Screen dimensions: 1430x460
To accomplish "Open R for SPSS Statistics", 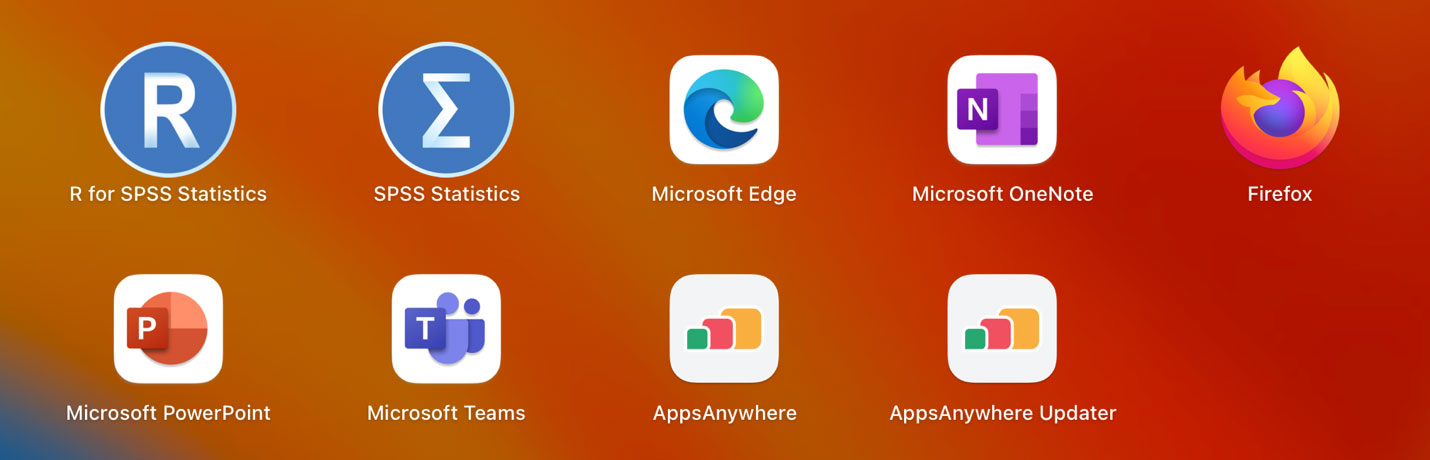I will [x=168, y=110].
